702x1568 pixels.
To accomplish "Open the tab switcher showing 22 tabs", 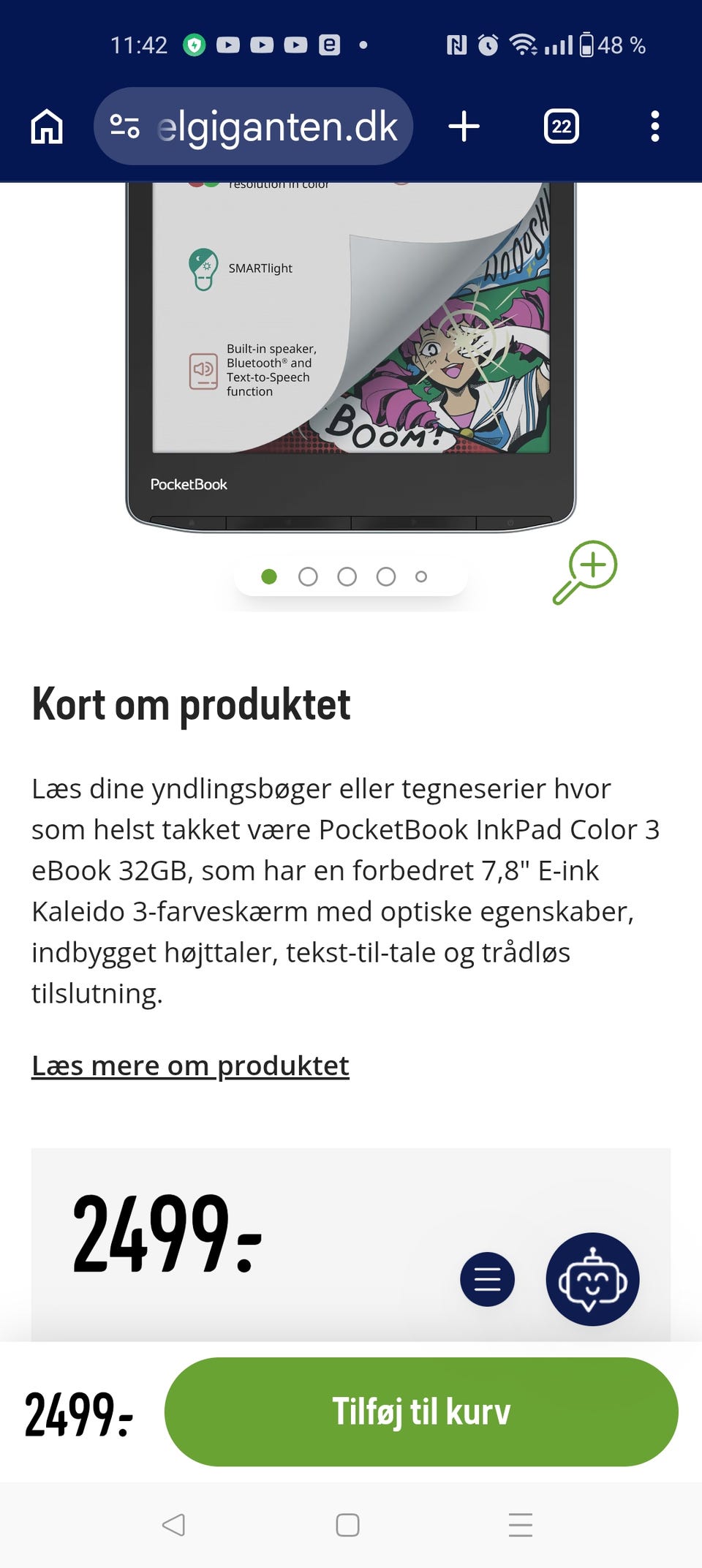I will [x=560, y=126].
